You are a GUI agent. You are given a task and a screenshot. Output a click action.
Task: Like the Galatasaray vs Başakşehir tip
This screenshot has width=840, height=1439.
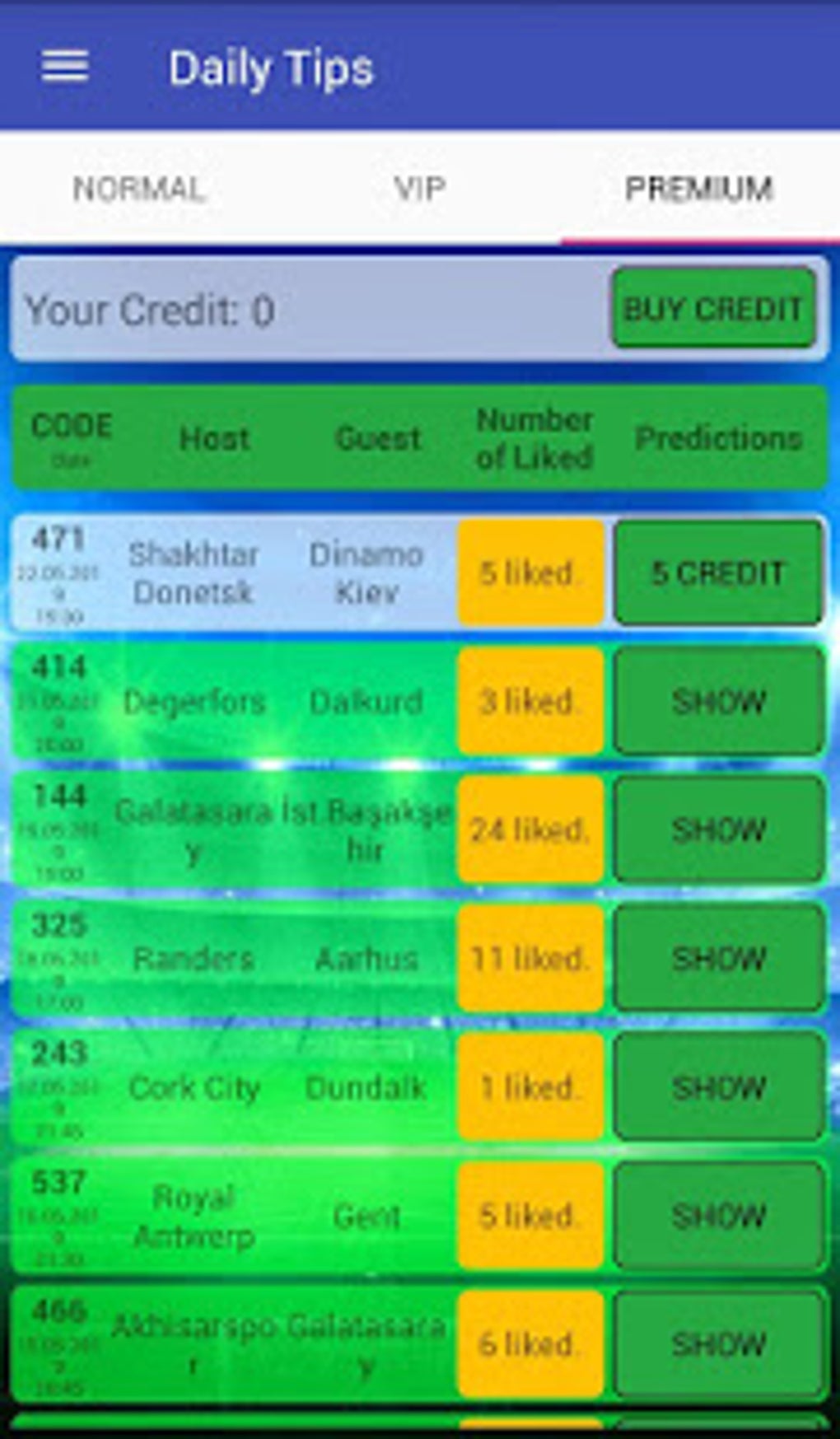530,829
